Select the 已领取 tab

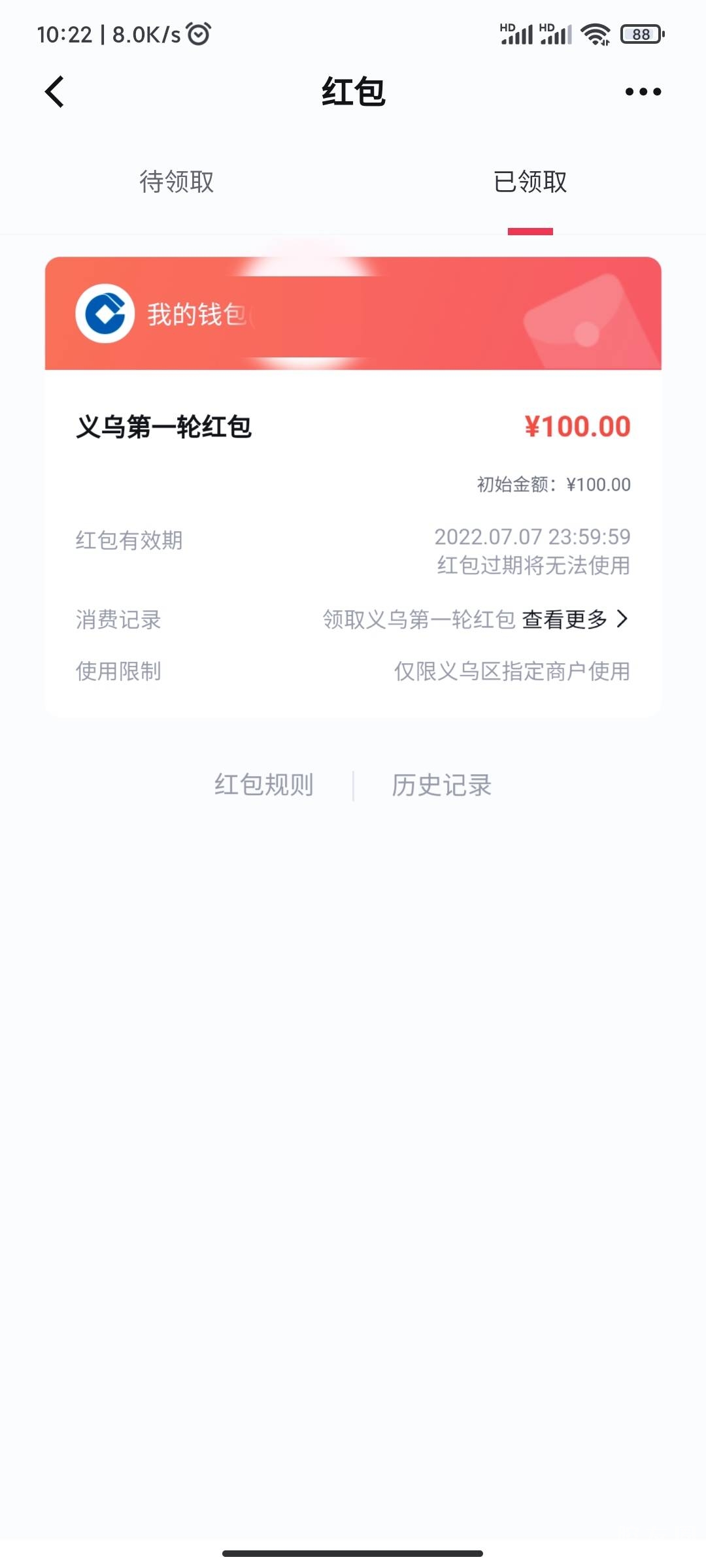530,182
